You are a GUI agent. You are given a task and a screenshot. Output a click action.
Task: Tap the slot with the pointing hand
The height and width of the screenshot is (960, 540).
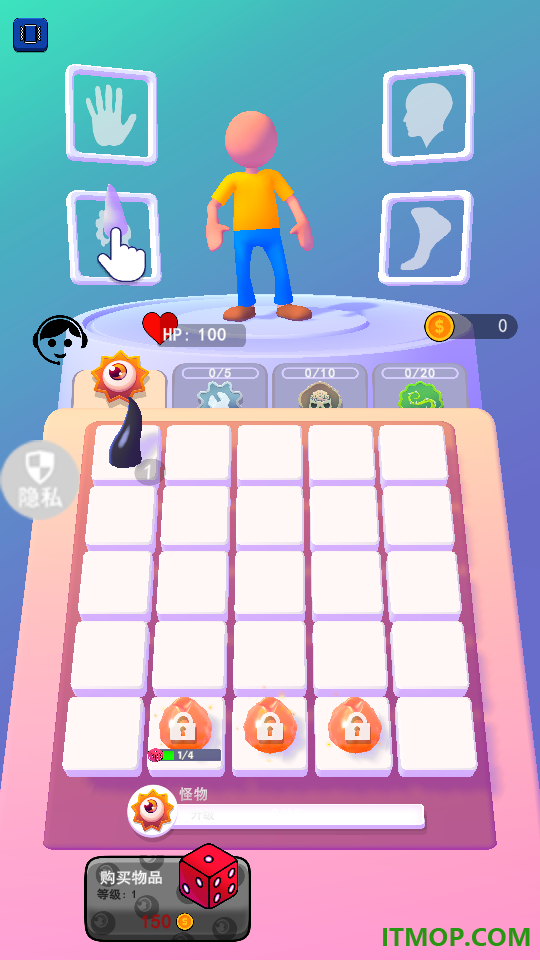114,238
